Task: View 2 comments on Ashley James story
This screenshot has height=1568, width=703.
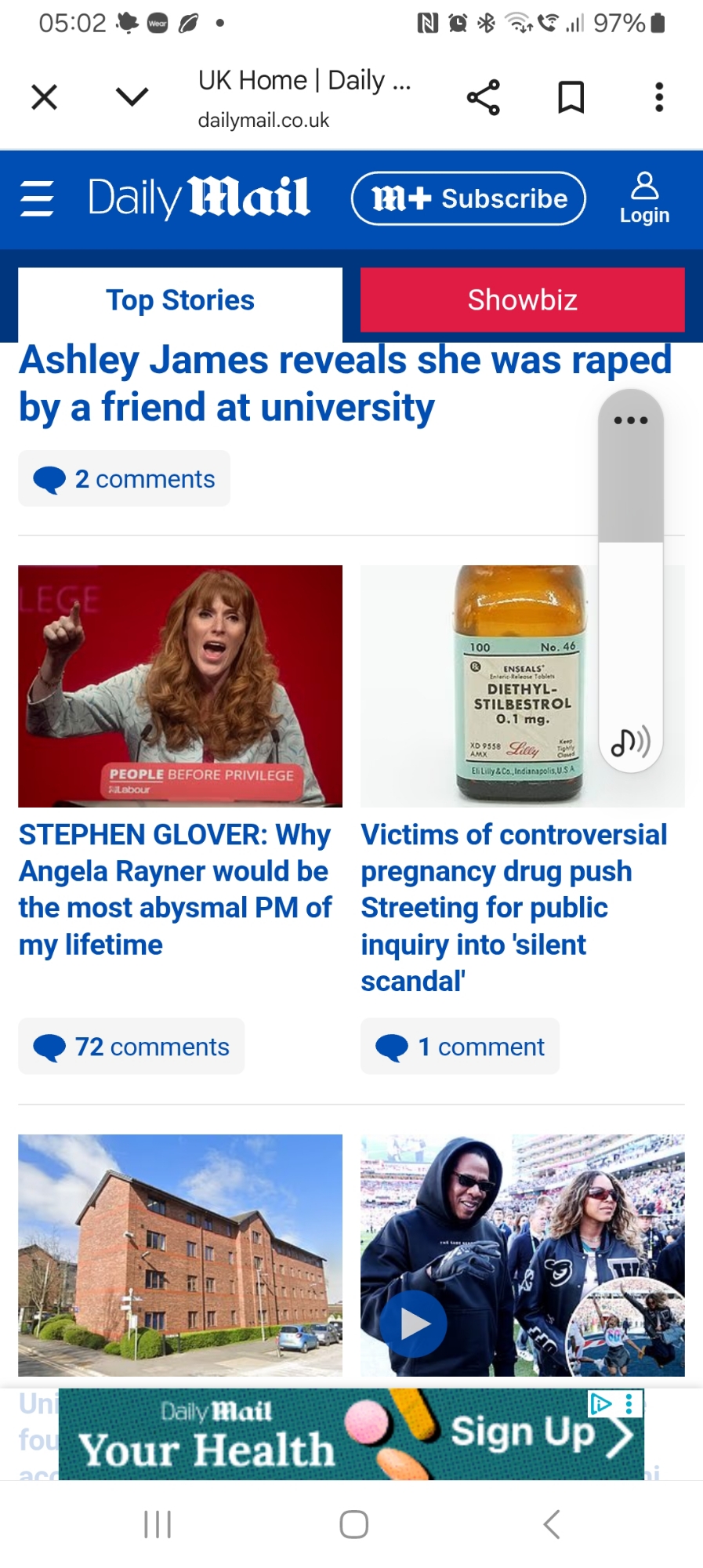Action: pos(125,479)
